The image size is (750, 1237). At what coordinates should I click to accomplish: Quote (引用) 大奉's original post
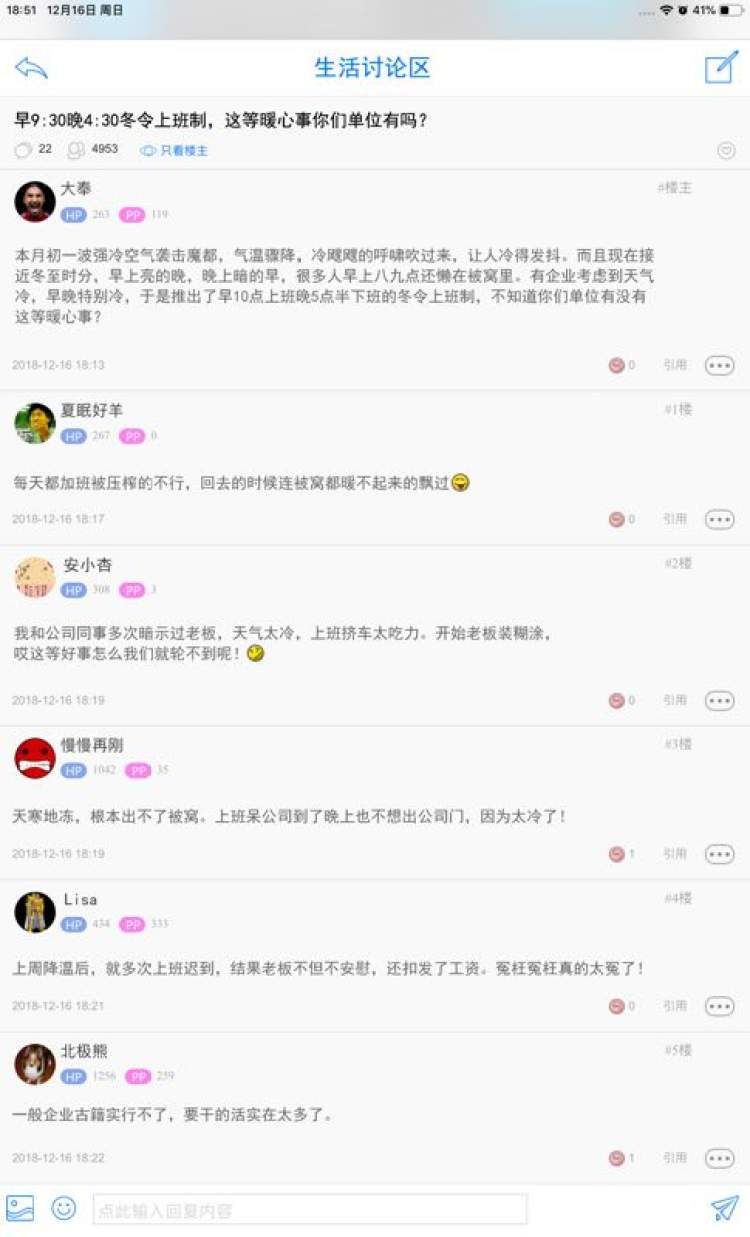click(675, 365)
